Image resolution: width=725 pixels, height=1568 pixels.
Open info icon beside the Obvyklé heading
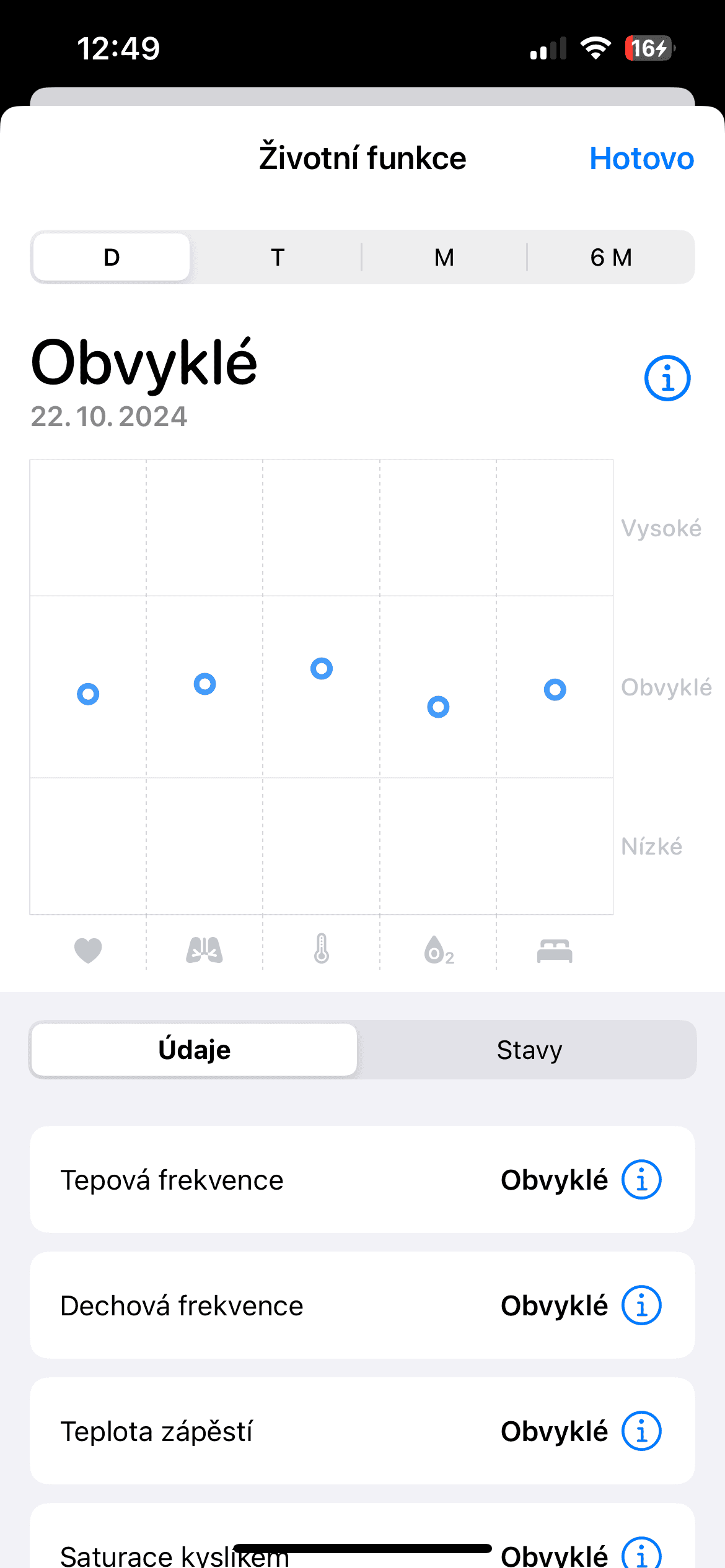tap(667, 378)
